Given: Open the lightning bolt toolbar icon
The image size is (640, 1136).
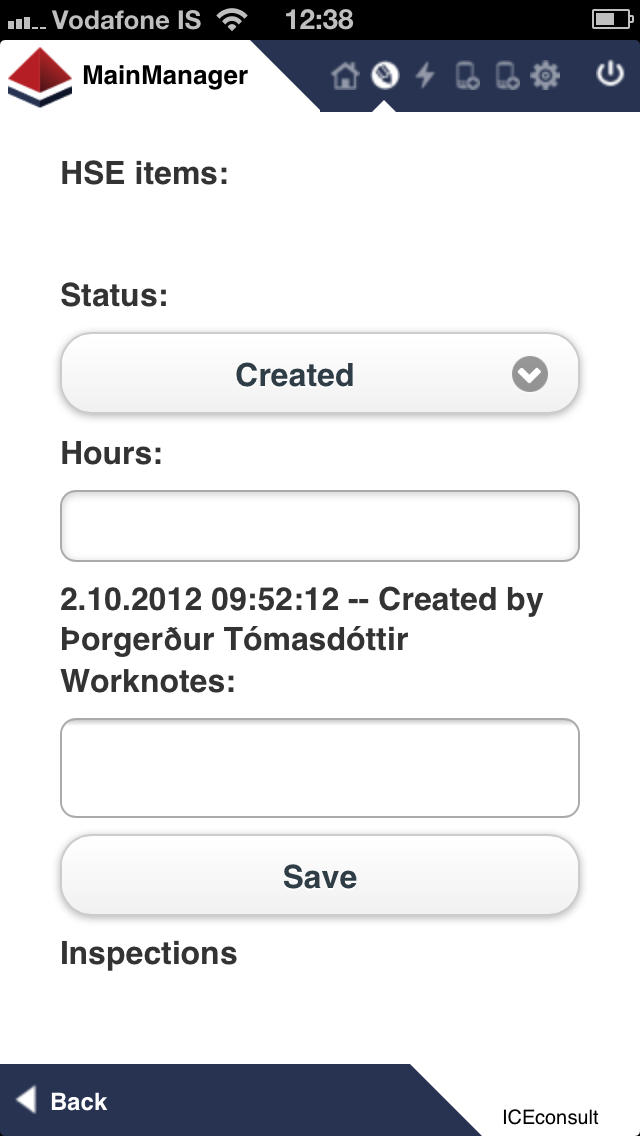Looking at the screenshot, I should [x=425, y=76].
